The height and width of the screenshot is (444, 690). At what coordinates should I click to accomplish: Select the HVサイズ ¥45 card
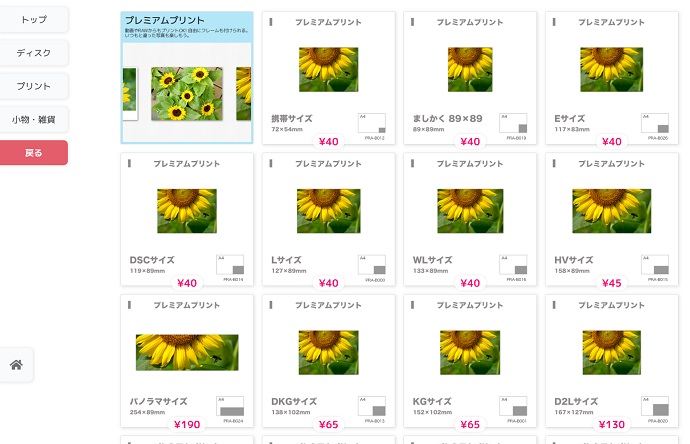[x=611, y=220]
